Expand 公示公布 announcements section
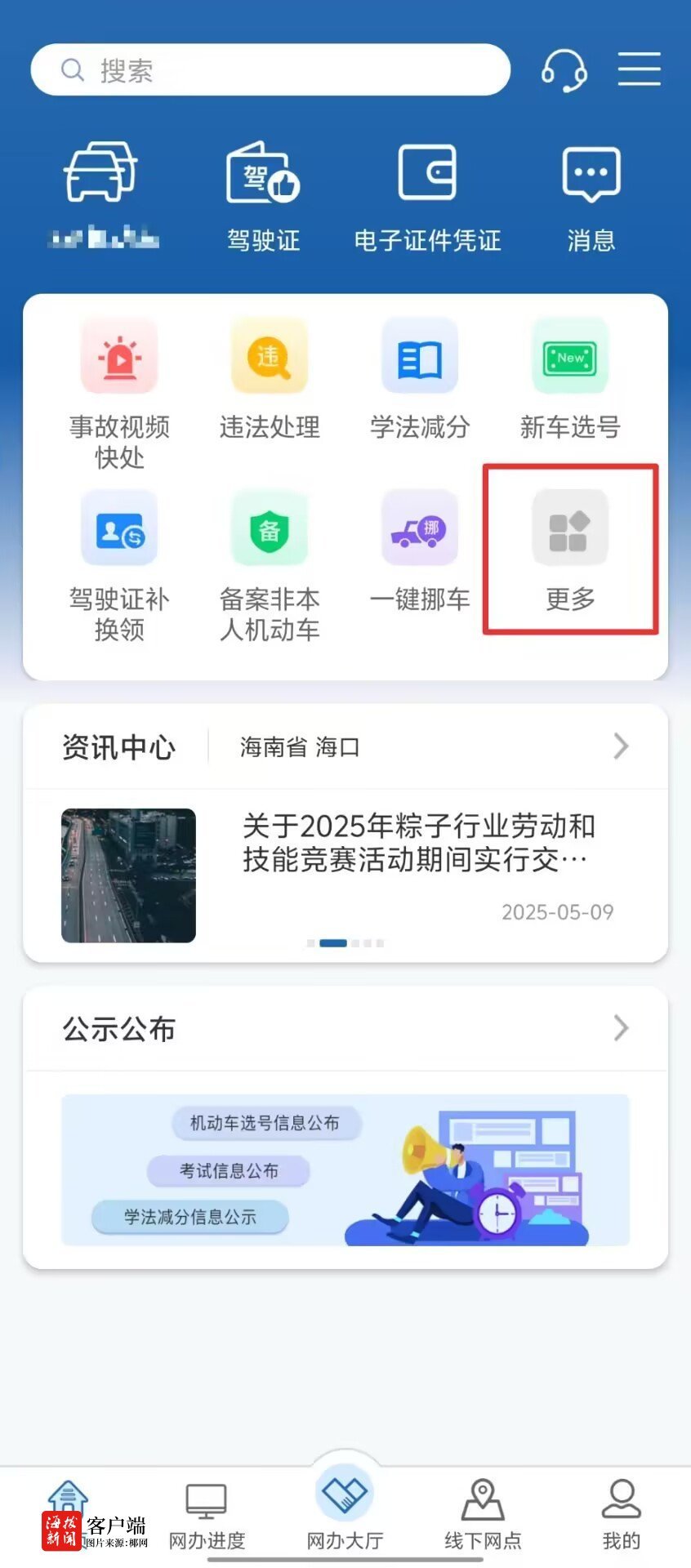691x1568 pixels. 621,1028
